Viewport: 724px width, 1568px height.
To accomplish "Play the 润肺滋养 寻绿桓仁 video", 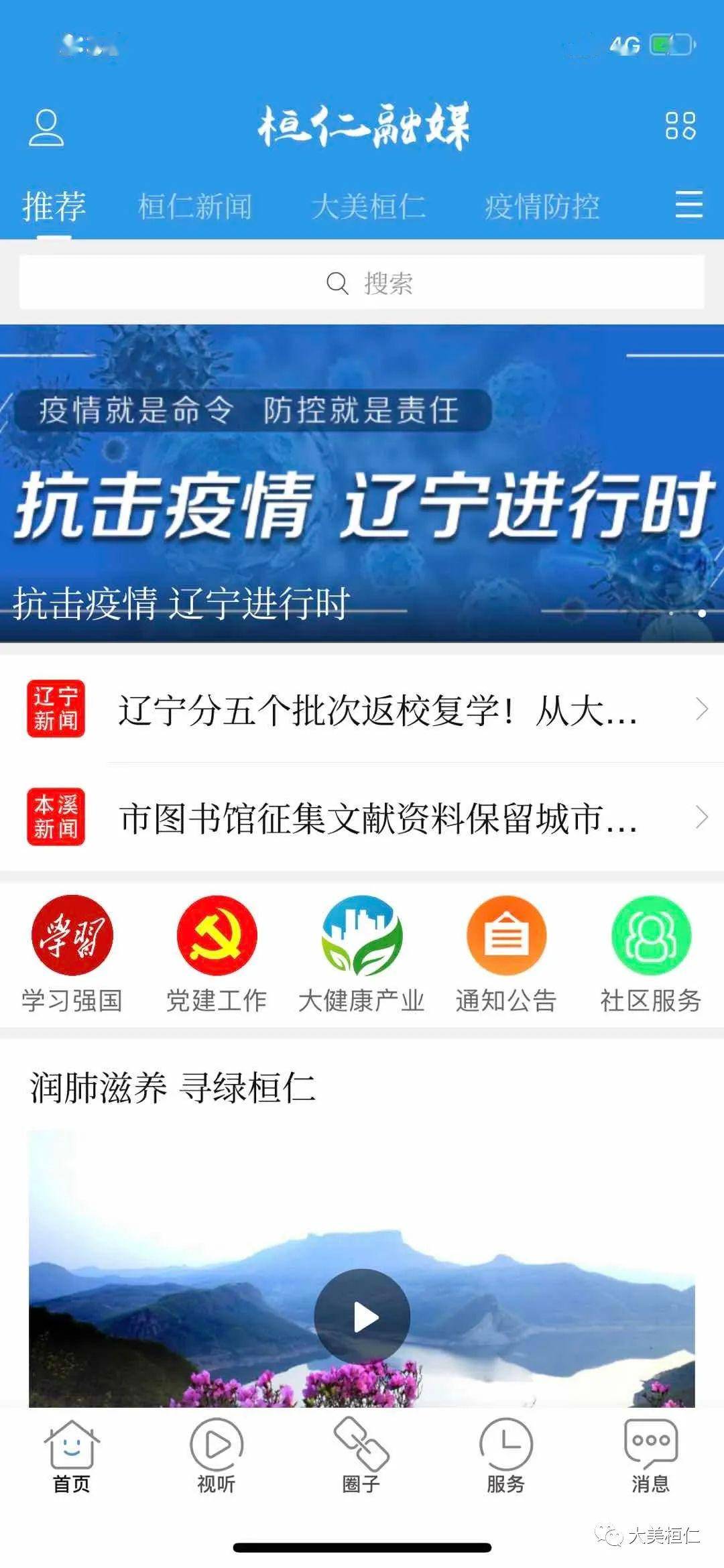I will tap(362, 1316).
